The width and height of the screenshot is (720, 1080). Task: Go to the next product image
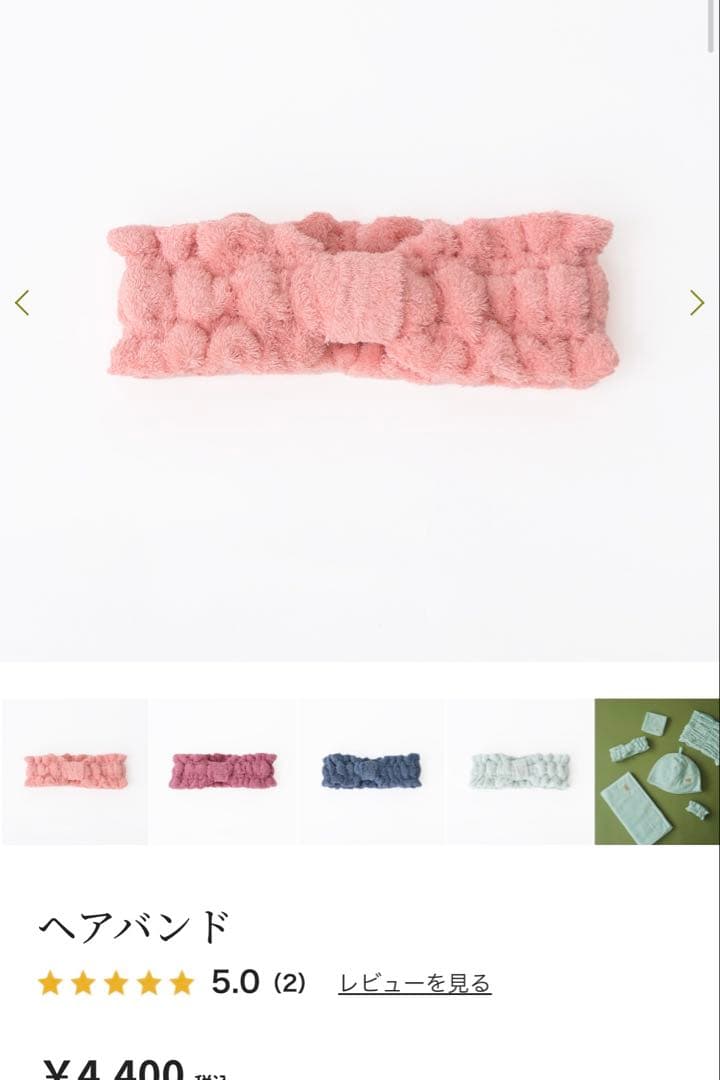pyautogui.click(x=697, y=302)
